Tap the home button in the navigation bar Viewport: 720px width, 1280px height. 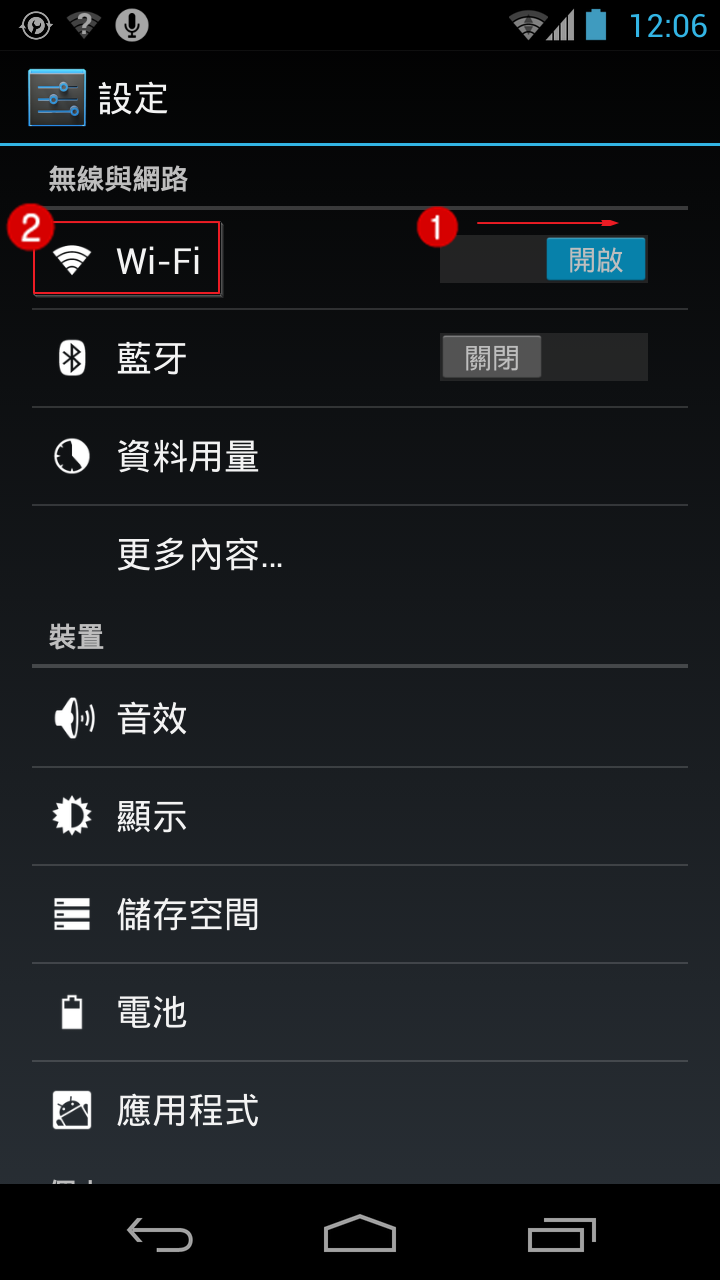(x=360, y=1234)
